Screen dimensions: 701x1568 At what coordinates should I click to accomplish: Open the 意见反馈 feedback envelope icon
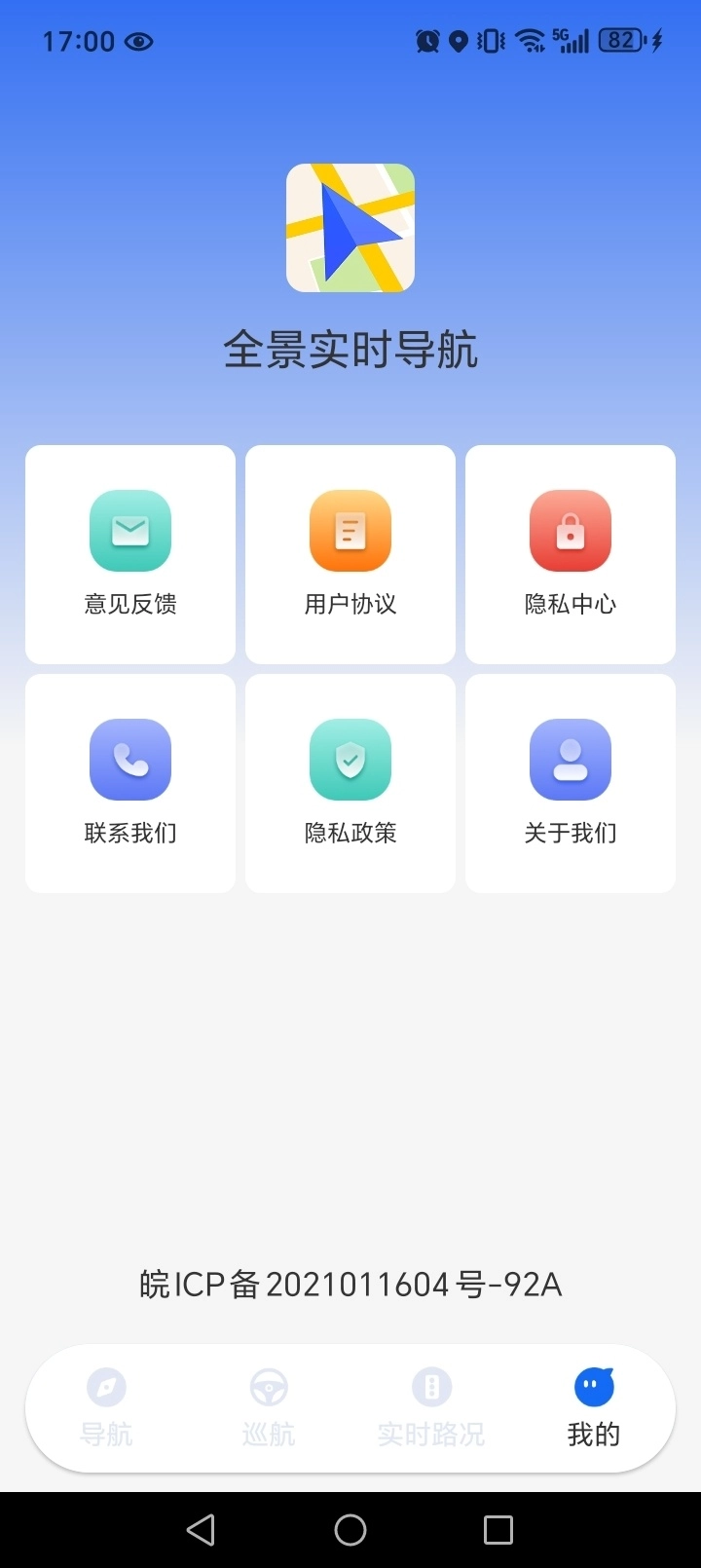129,531
